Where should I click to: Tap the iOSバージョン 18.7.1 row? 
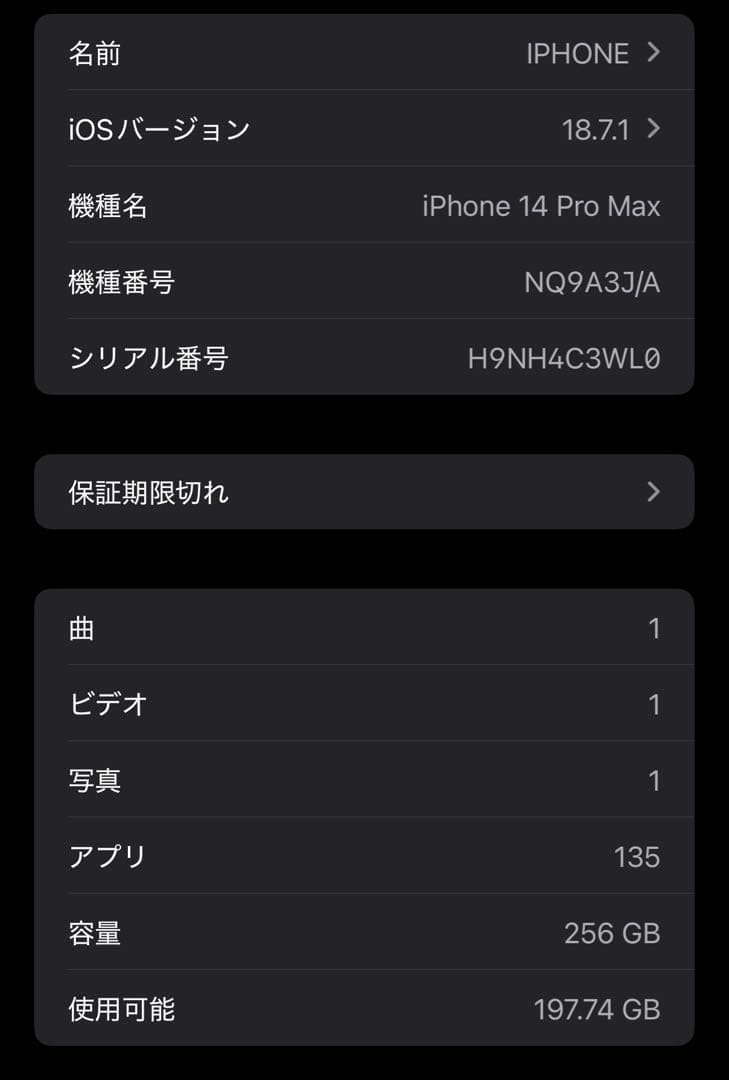click(364, 129)
